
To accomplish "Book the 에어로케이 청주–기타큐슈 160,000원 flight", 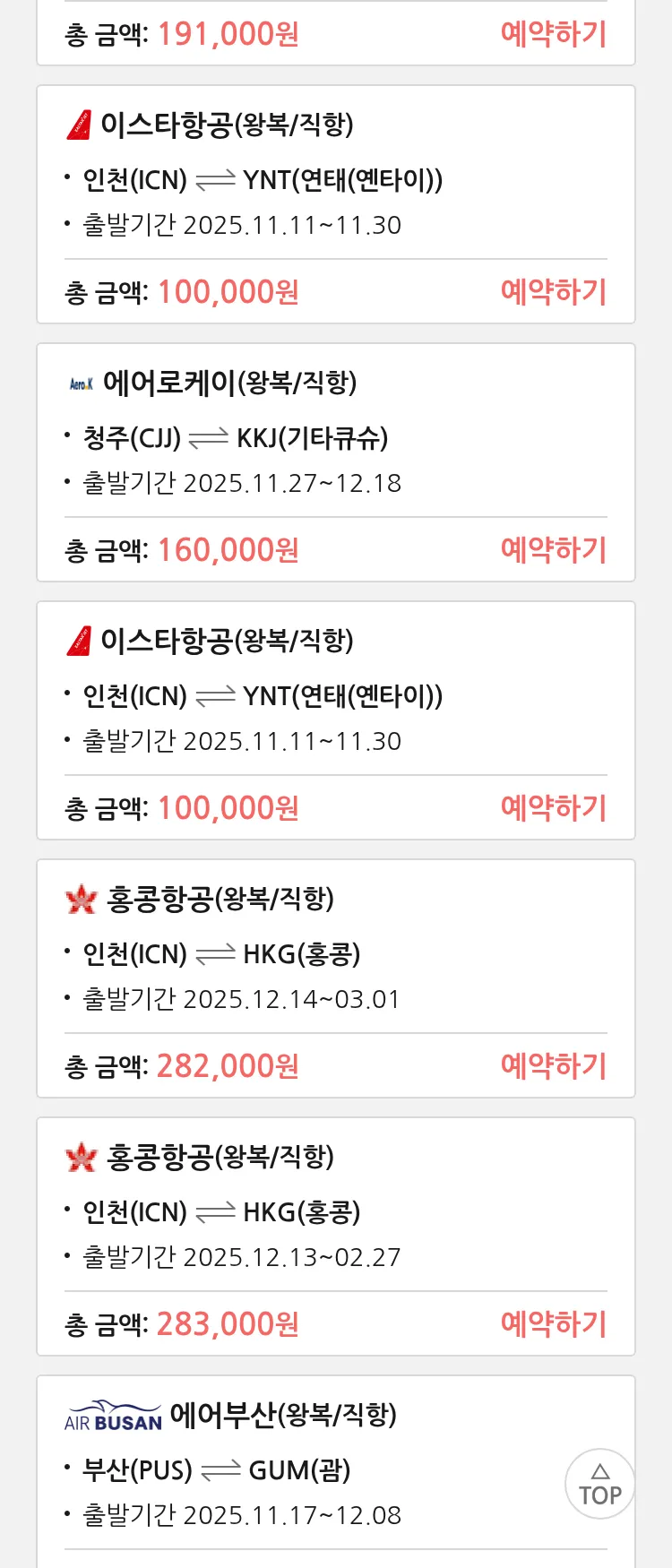I will click(x=554, y=550).
